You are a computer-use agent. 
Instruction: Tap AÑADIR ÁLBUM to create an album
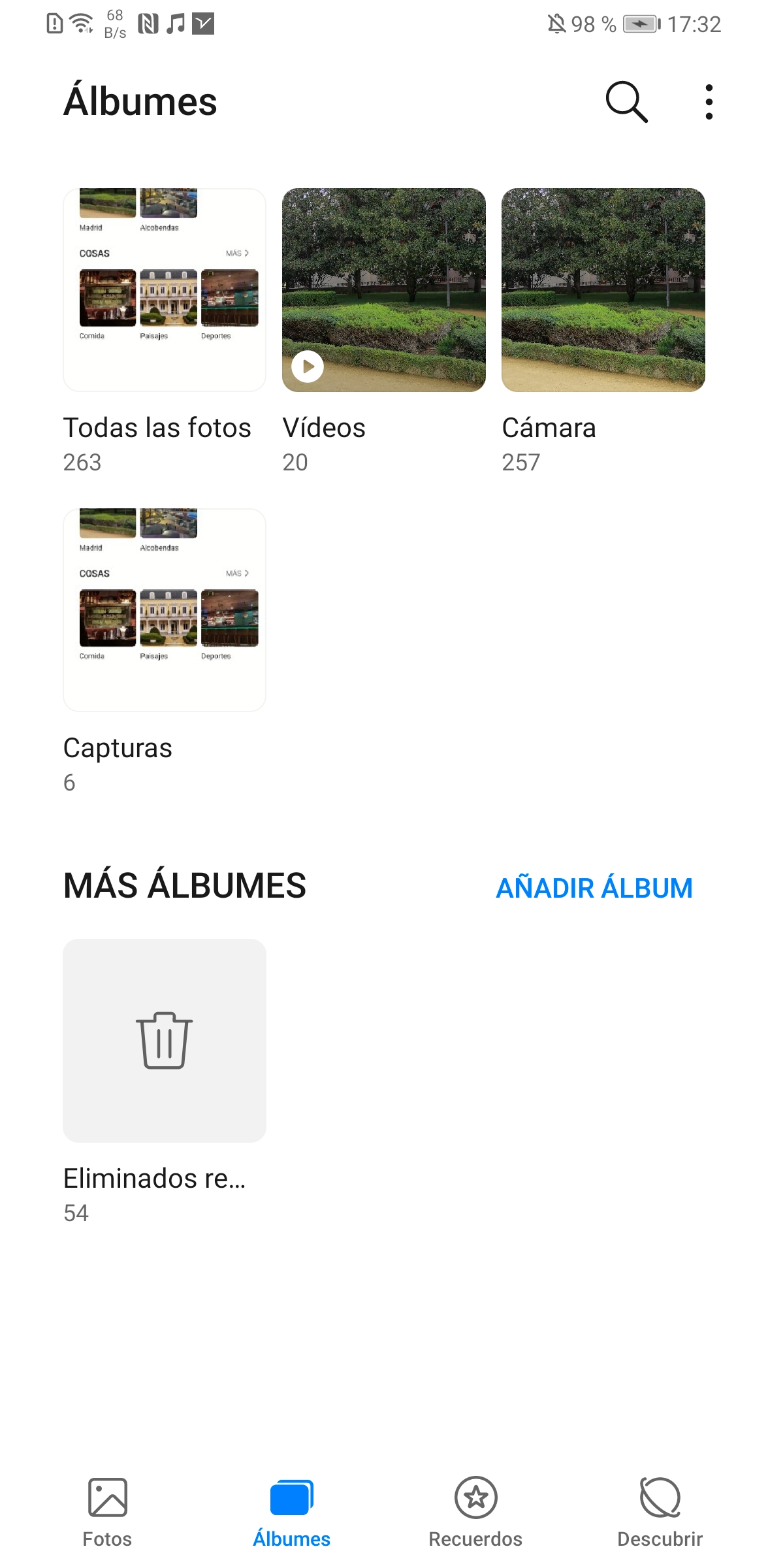pos(594,887)
